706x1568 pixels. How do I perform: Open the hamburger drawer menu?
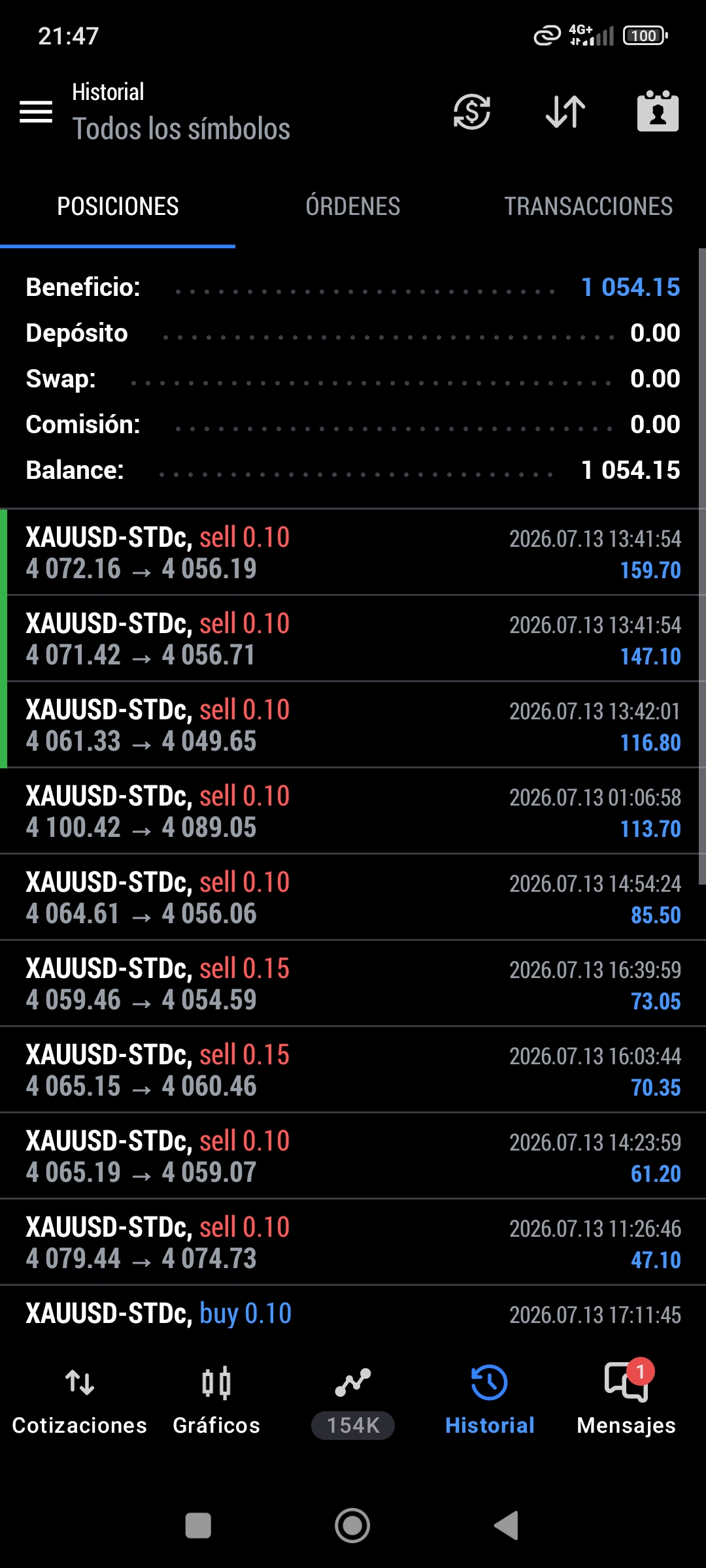coord(36,112)
